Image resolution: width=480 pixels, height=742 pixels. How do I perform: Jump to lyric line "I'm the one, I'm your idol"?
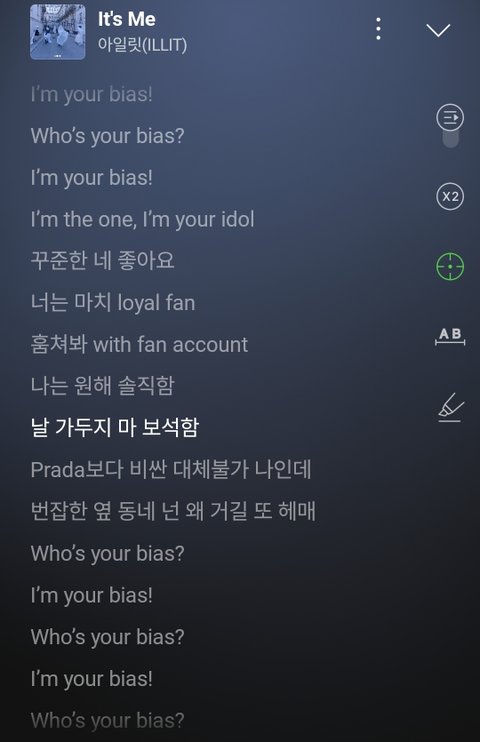142,220
